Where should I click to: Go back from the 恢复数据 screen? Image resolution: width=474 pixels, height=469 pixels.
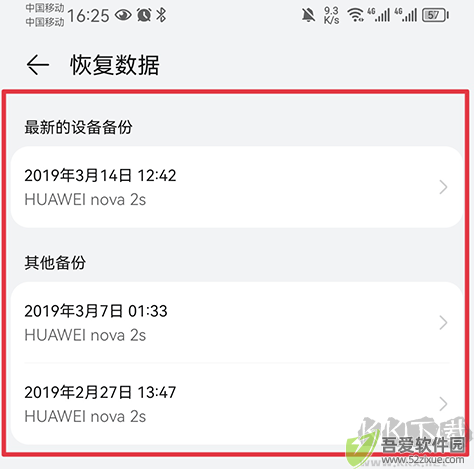point(38,65)
